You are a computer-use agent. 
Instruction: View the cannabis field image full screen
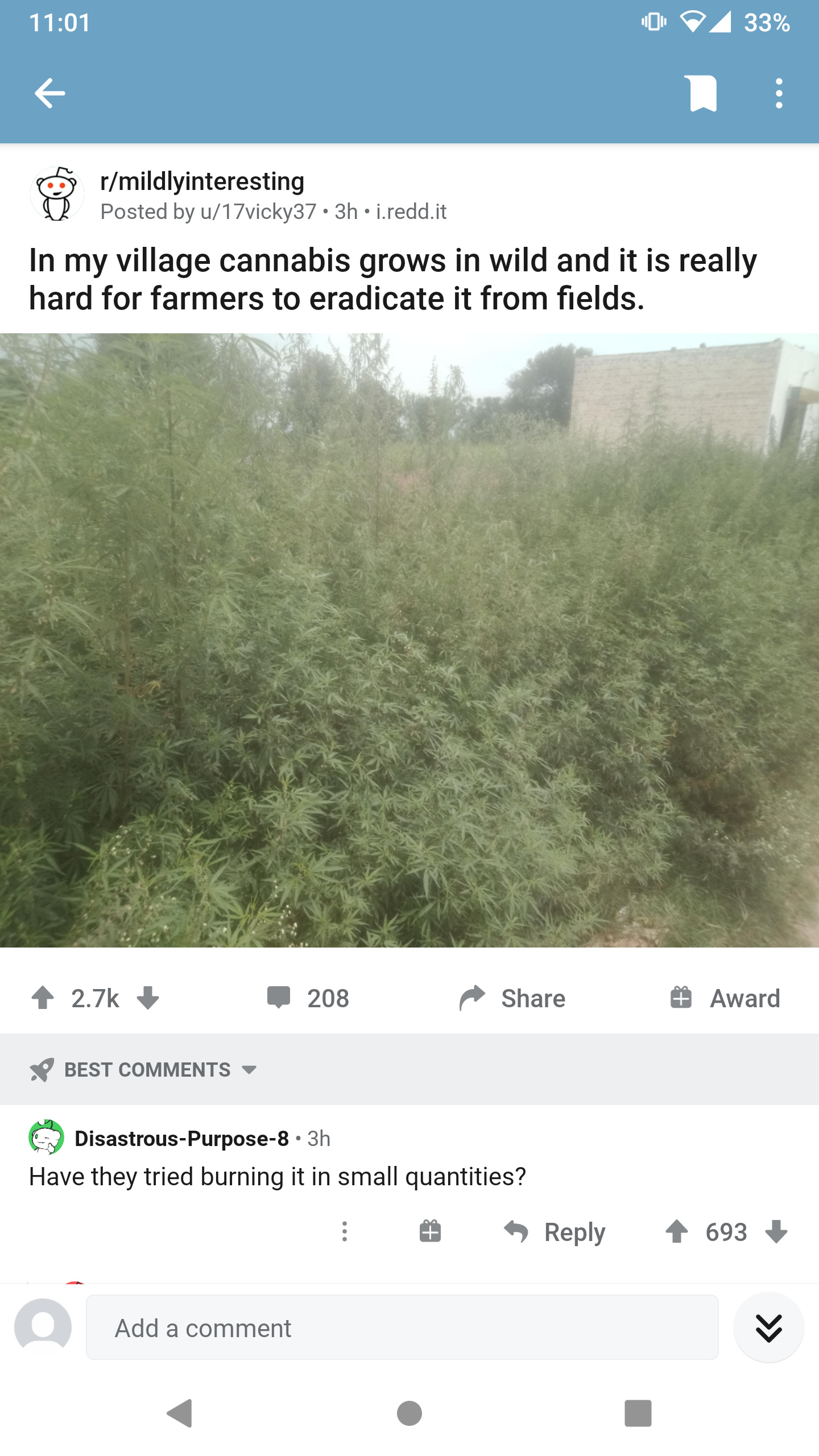409,640
